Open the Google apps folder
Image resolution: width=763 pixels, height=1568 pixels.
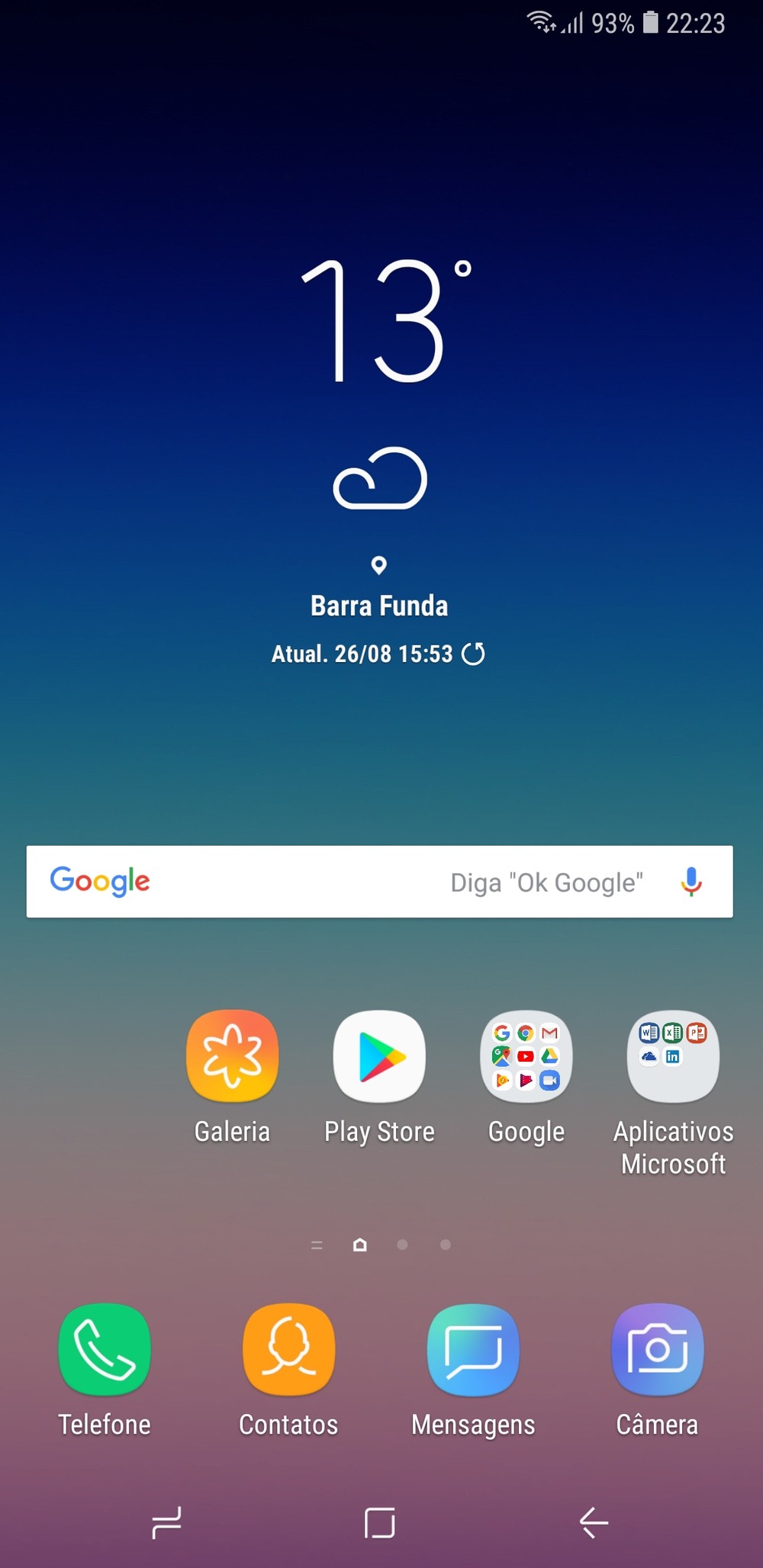[x=526, y=1056]
